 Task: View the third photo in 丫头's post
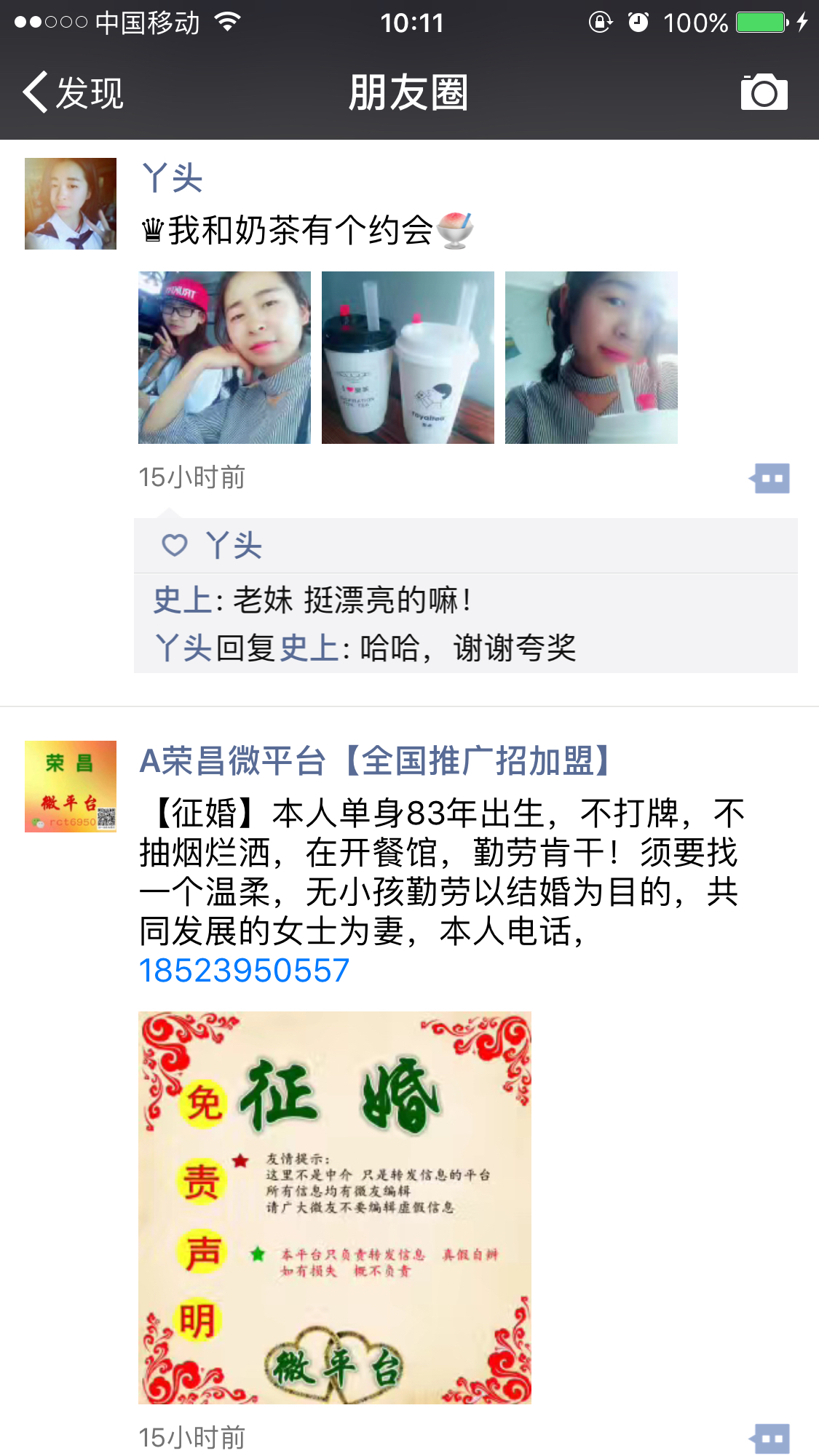[591, 357]
